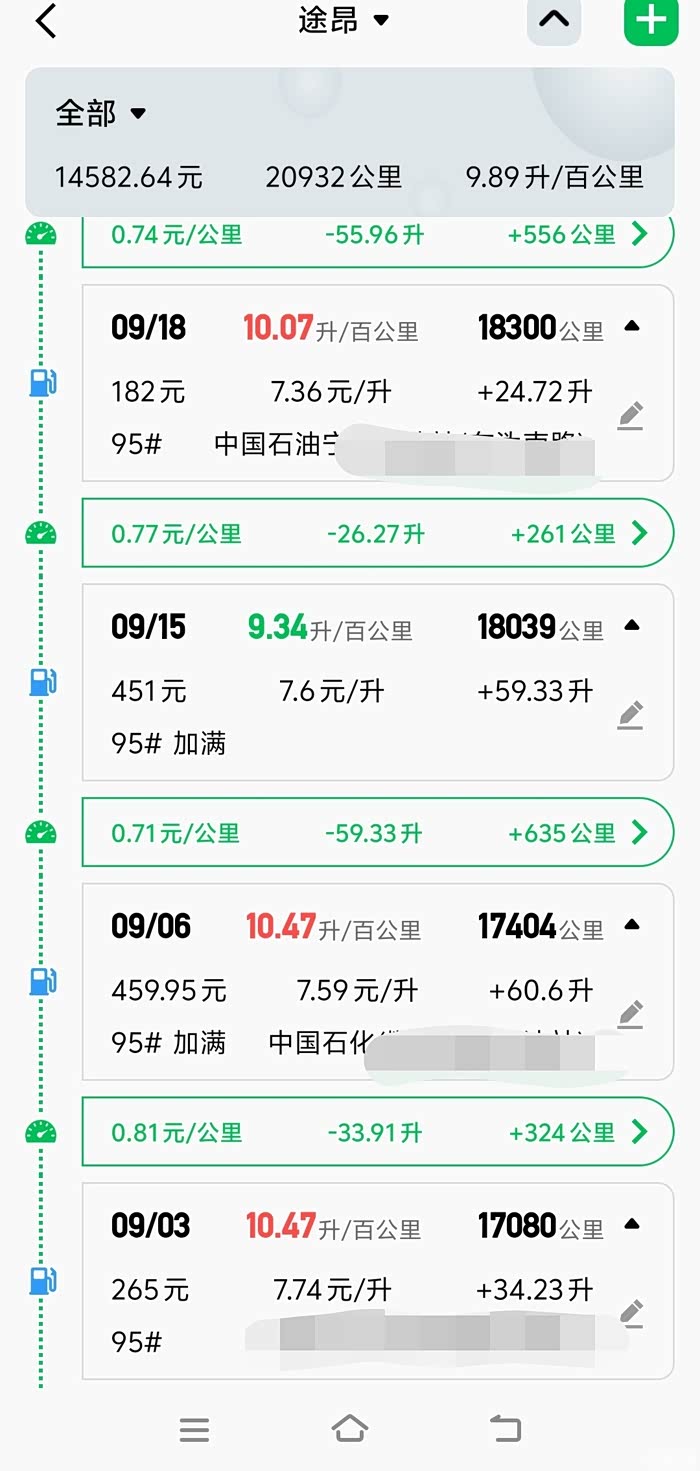This screenshot has width=700, height=1471.
Task: Open the system recent apps menu
Action: [x=194, y=1430]
